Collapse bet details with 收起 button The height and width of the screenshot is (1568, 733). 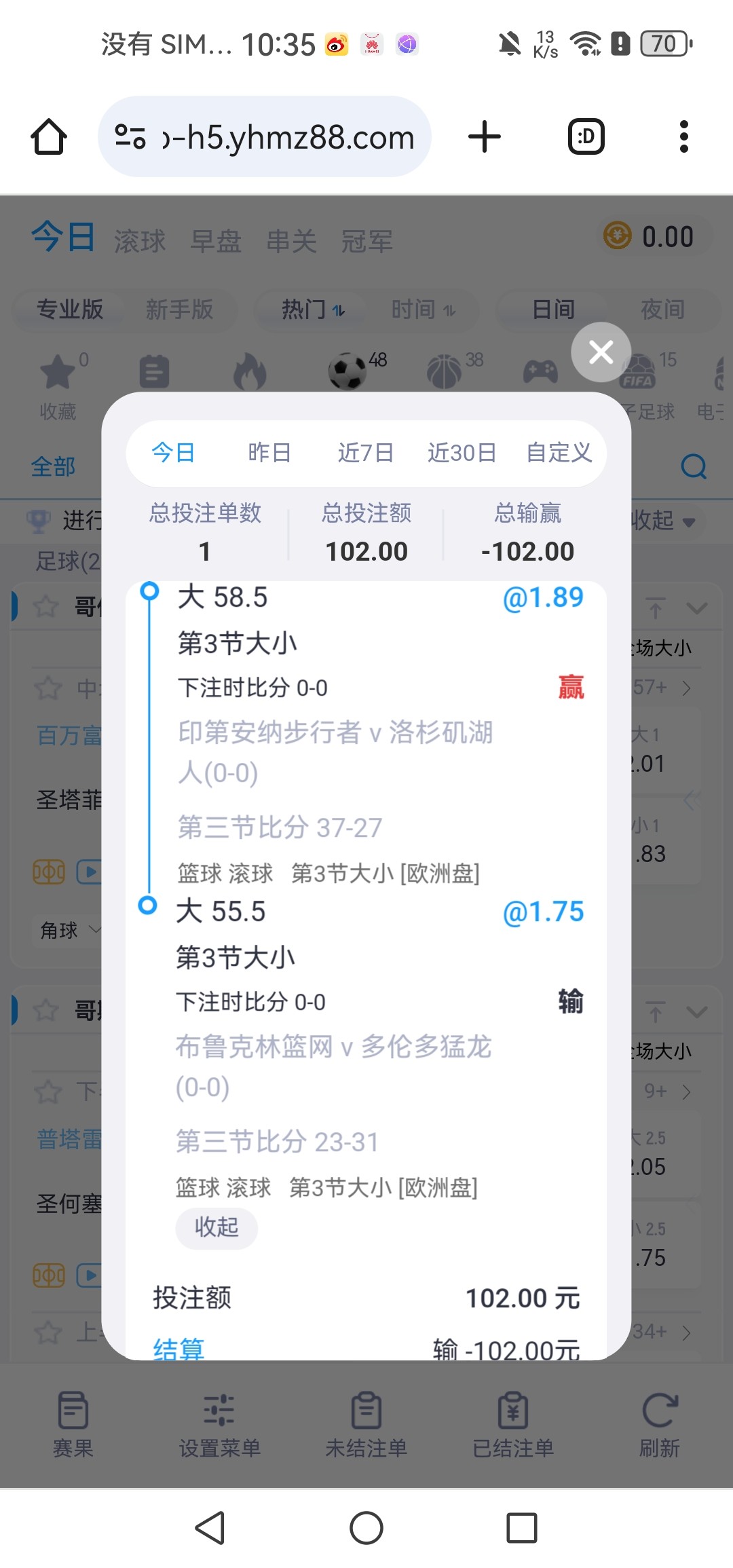click(x=217, y=1227)
